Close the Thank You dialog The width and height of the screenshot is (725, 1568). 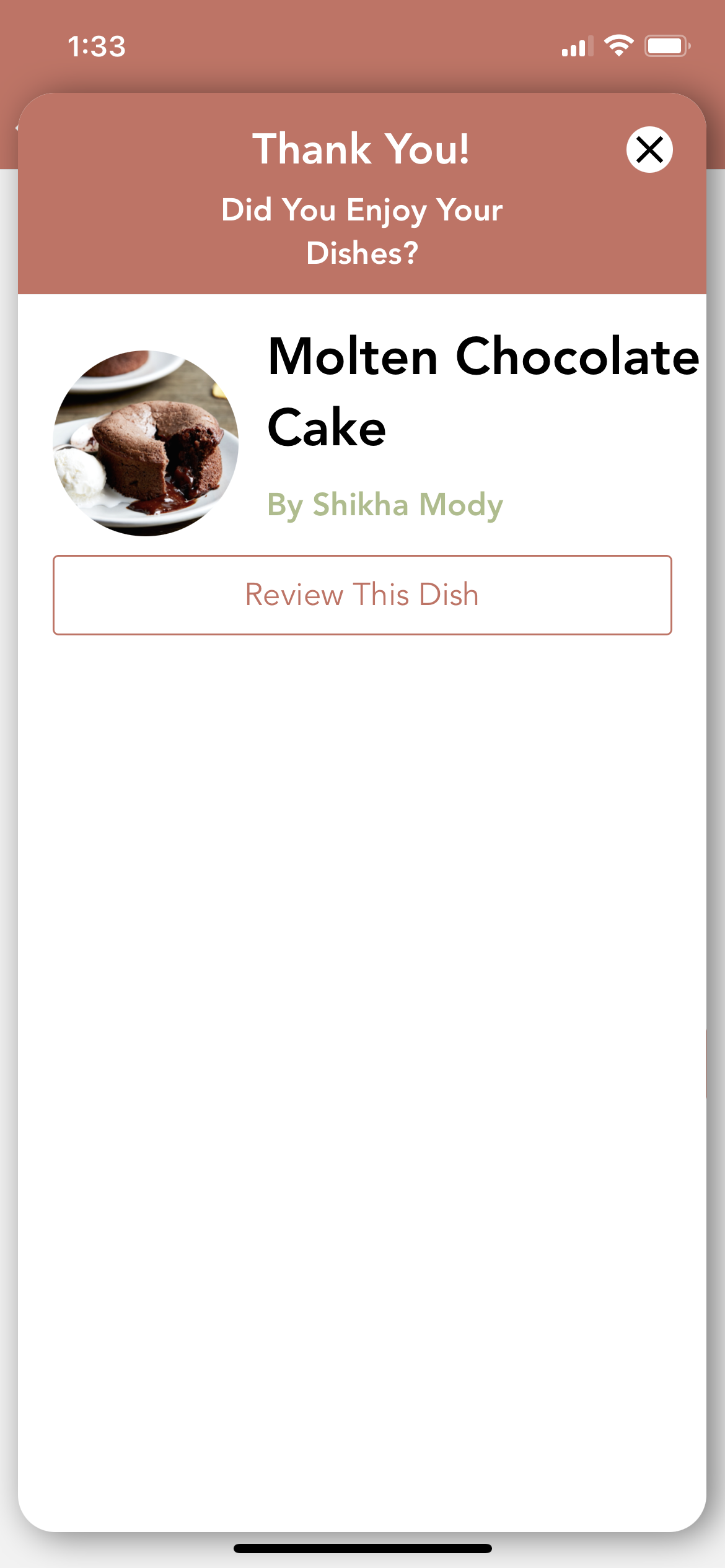click(x=649, y=149)
